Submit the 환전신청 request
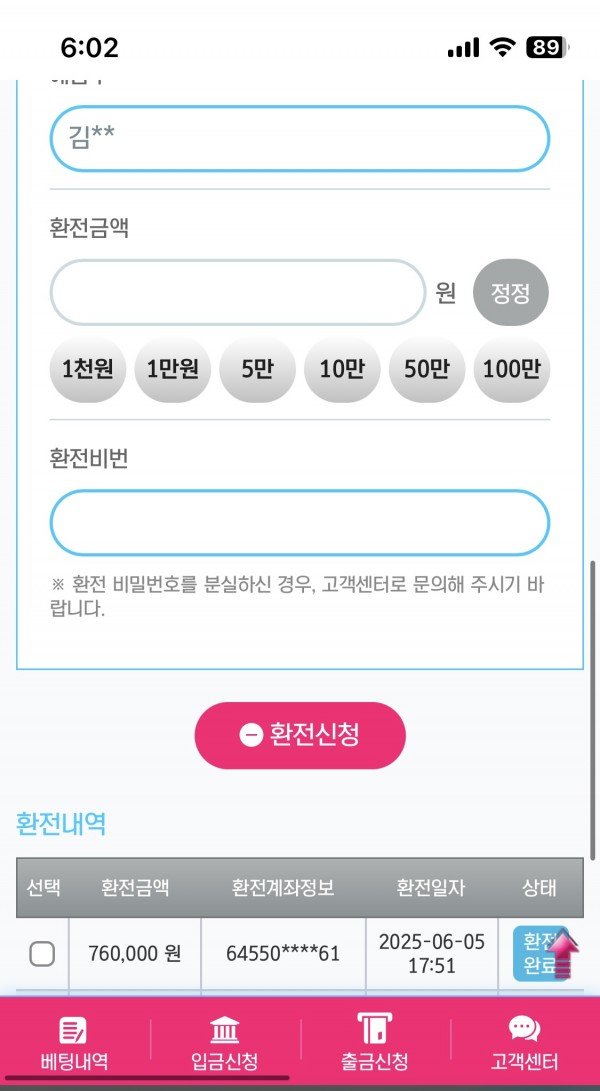The width and height of the screenshot is (600, 1091). coord(300,735)
